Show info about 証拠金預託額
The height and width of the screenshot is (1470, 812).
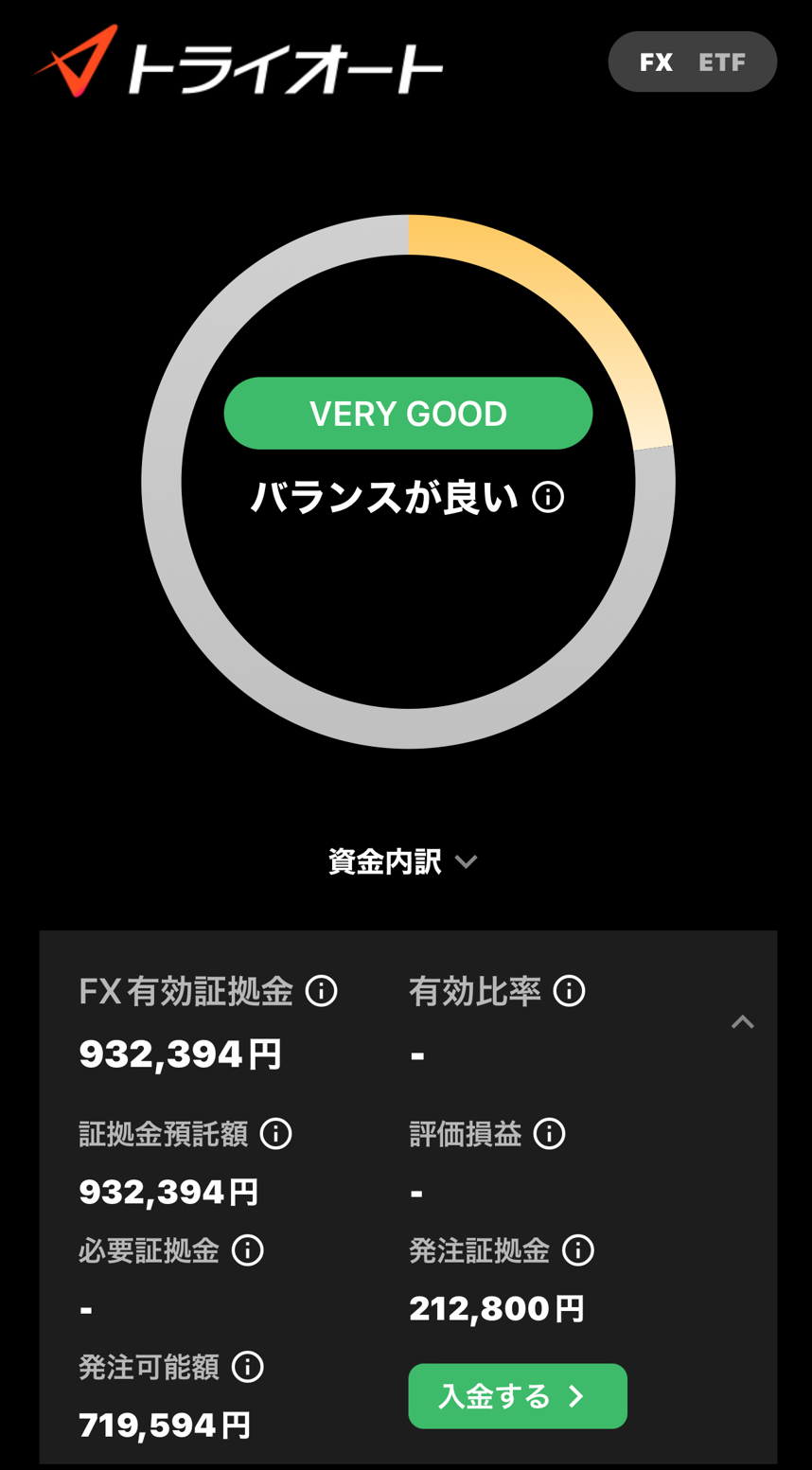pos(276,1133)
